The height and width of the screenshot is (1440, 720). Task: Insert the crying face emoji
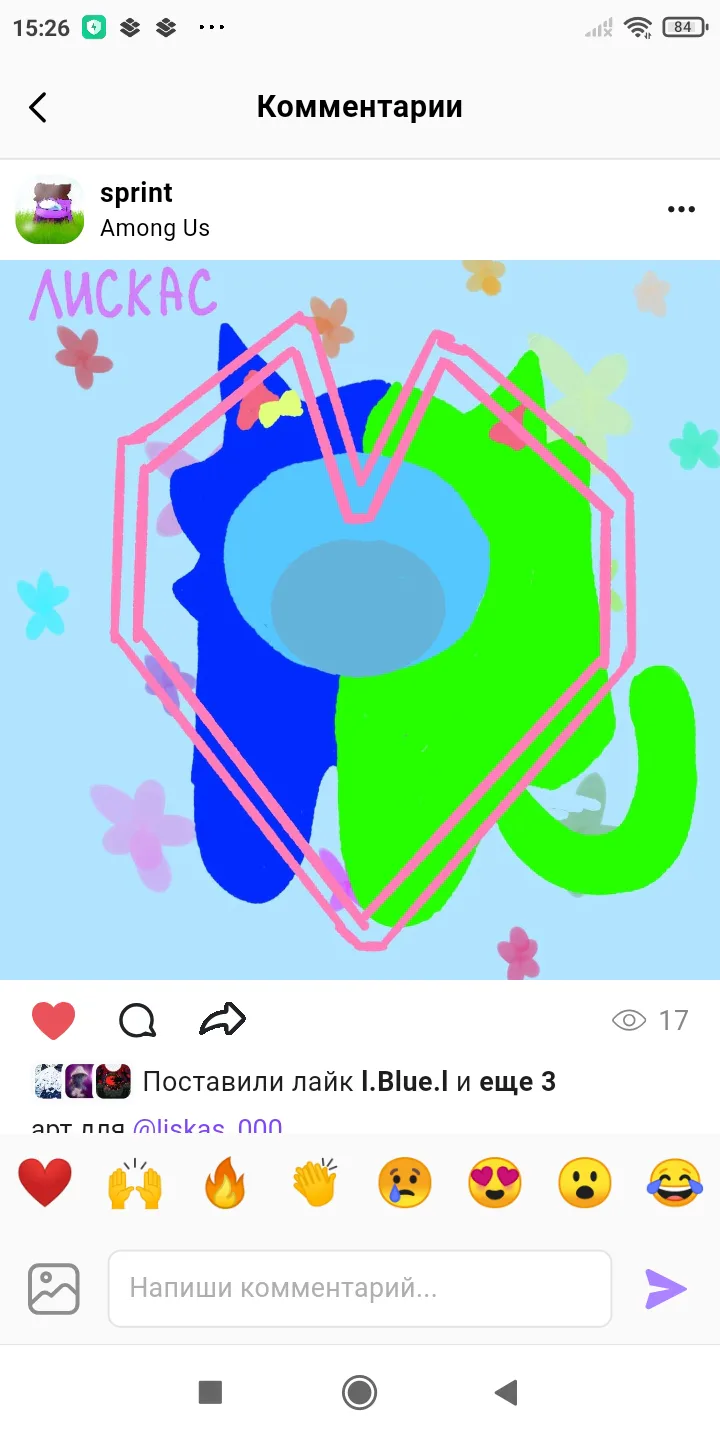coord(405,1182)
